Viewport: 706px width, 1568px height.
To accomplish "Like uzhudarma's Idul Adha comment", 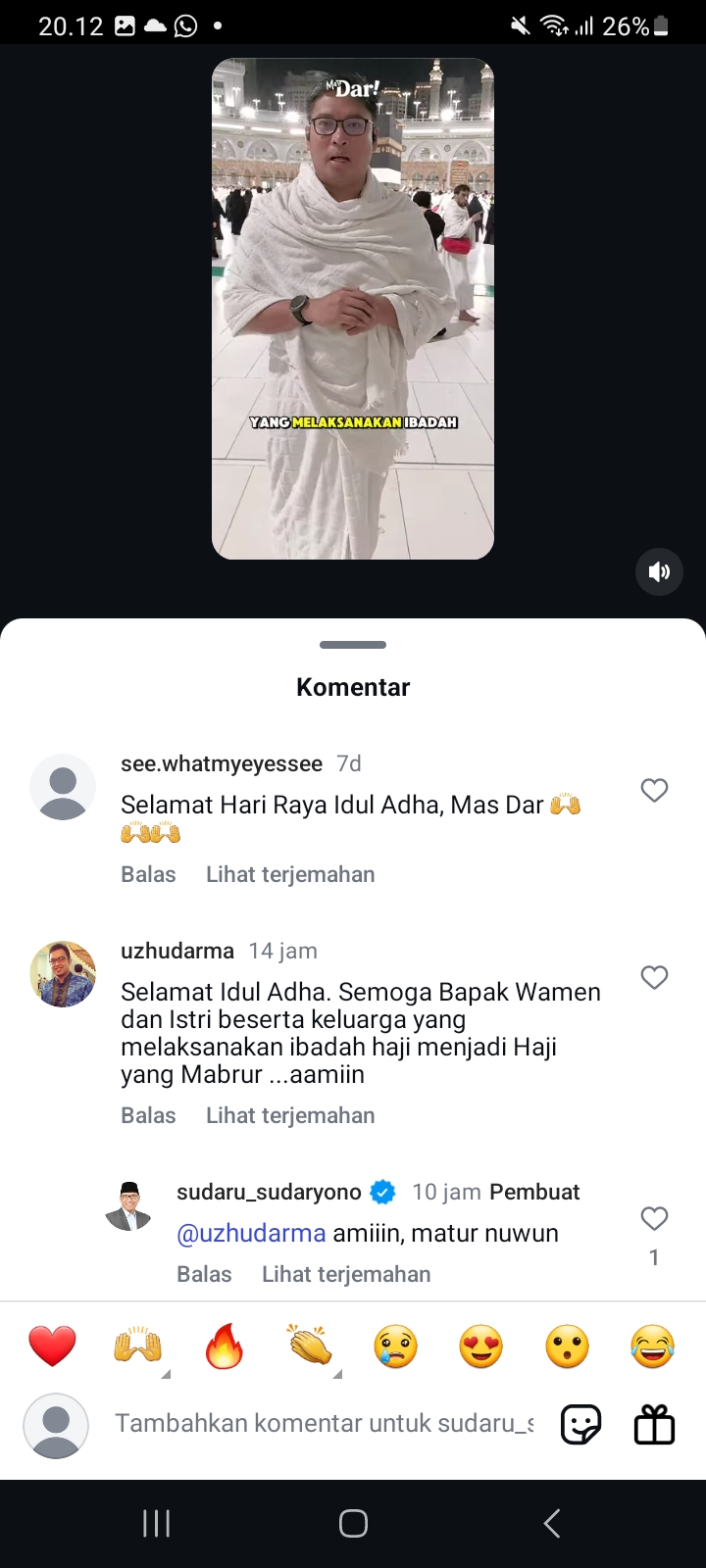I will tap(654, 977).
